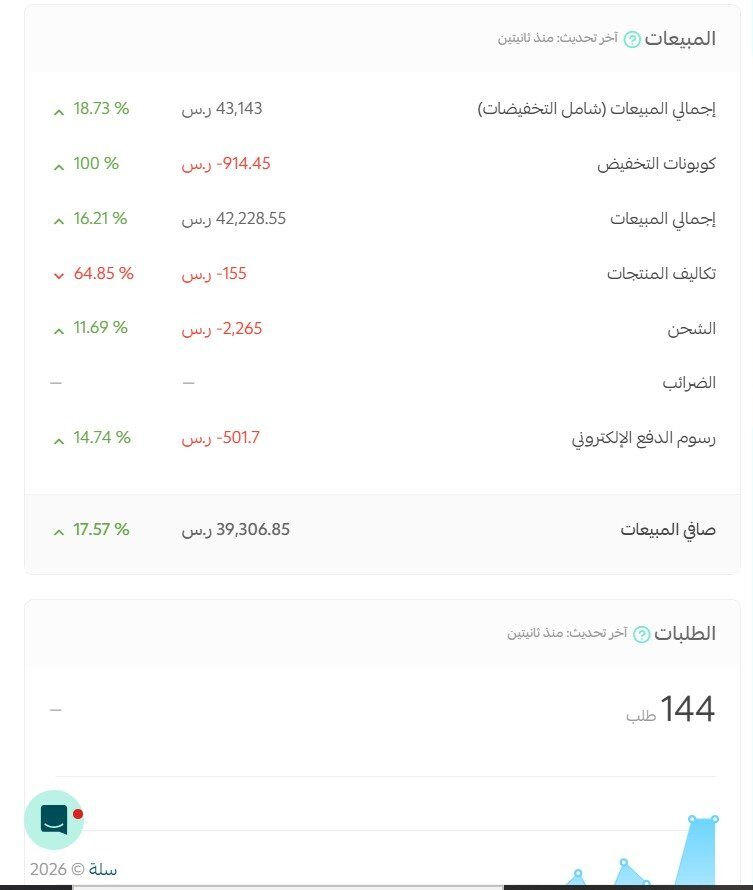Click the dash indicator left of 144 طلب

pos(57,709)
